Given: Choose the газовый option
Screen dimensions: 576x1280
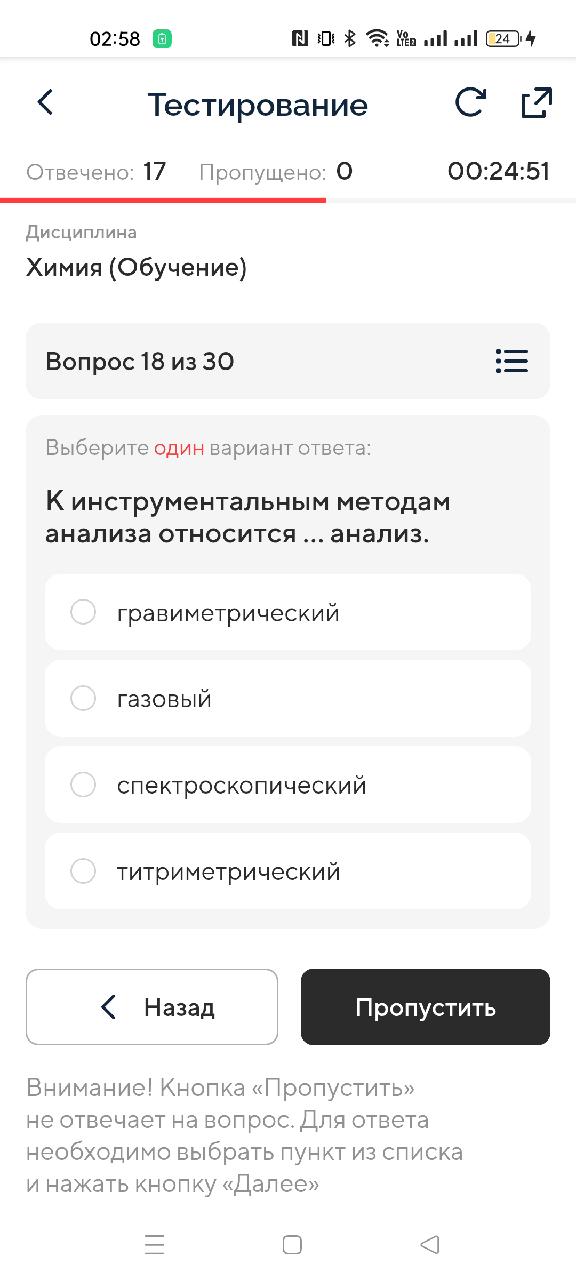Looking at the screenshot, I should 288,699.
